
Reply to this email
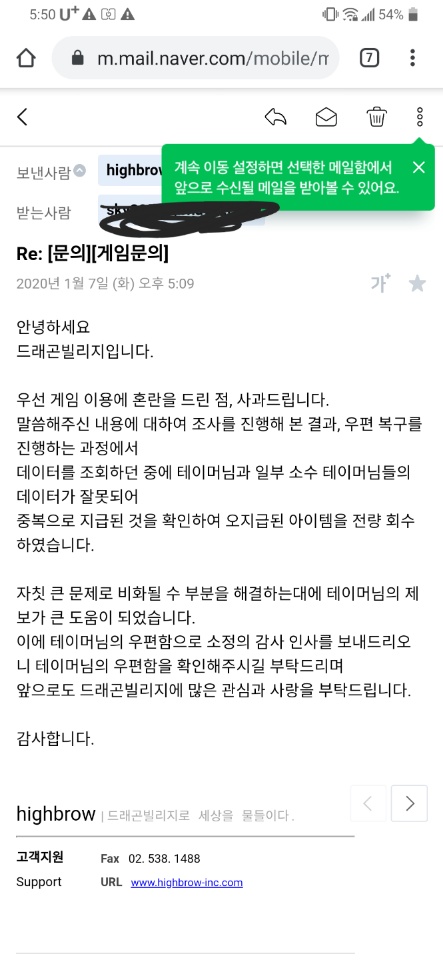[275, 116]
